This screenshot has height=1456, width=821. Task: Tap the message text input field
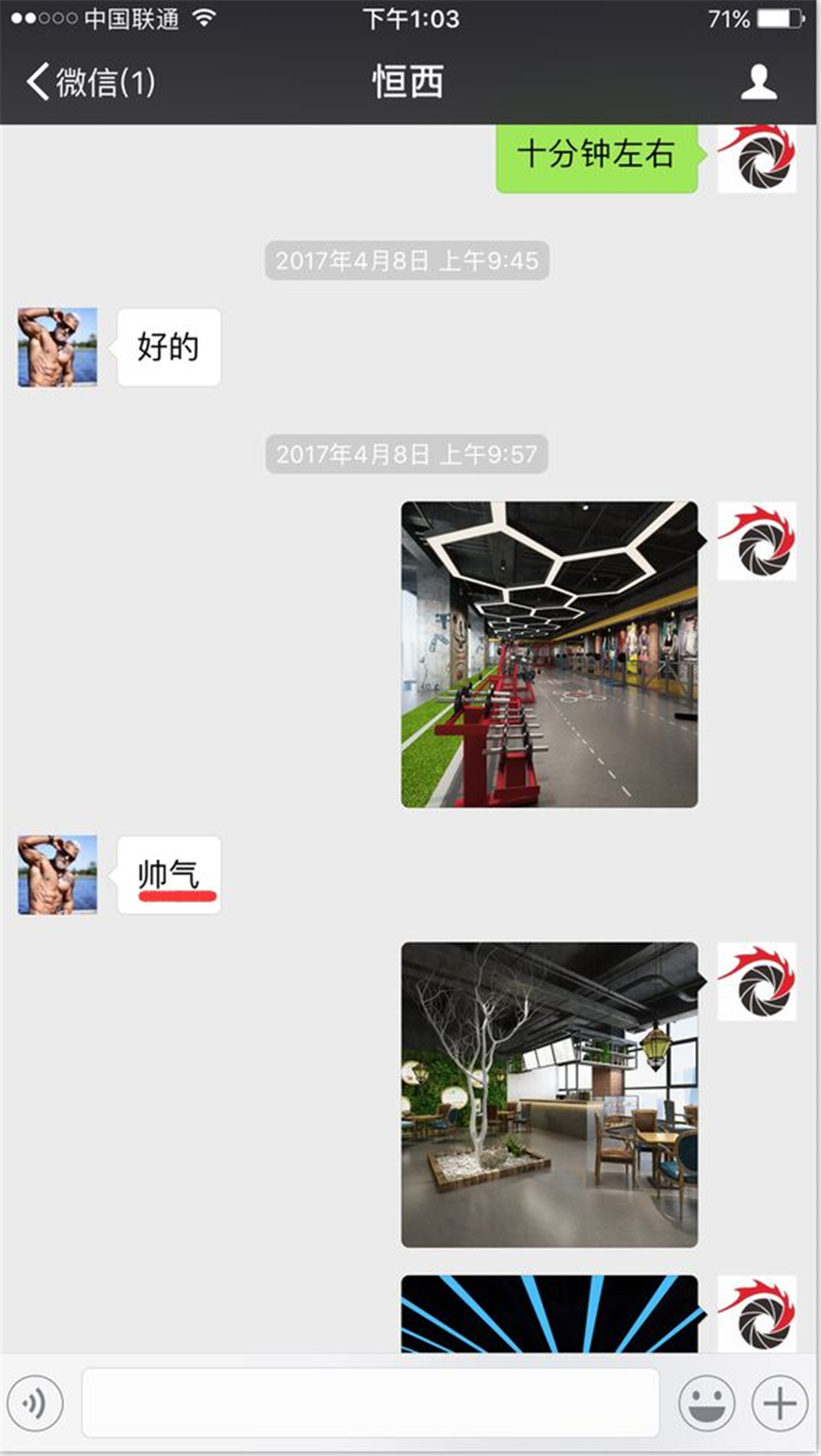369,1403
